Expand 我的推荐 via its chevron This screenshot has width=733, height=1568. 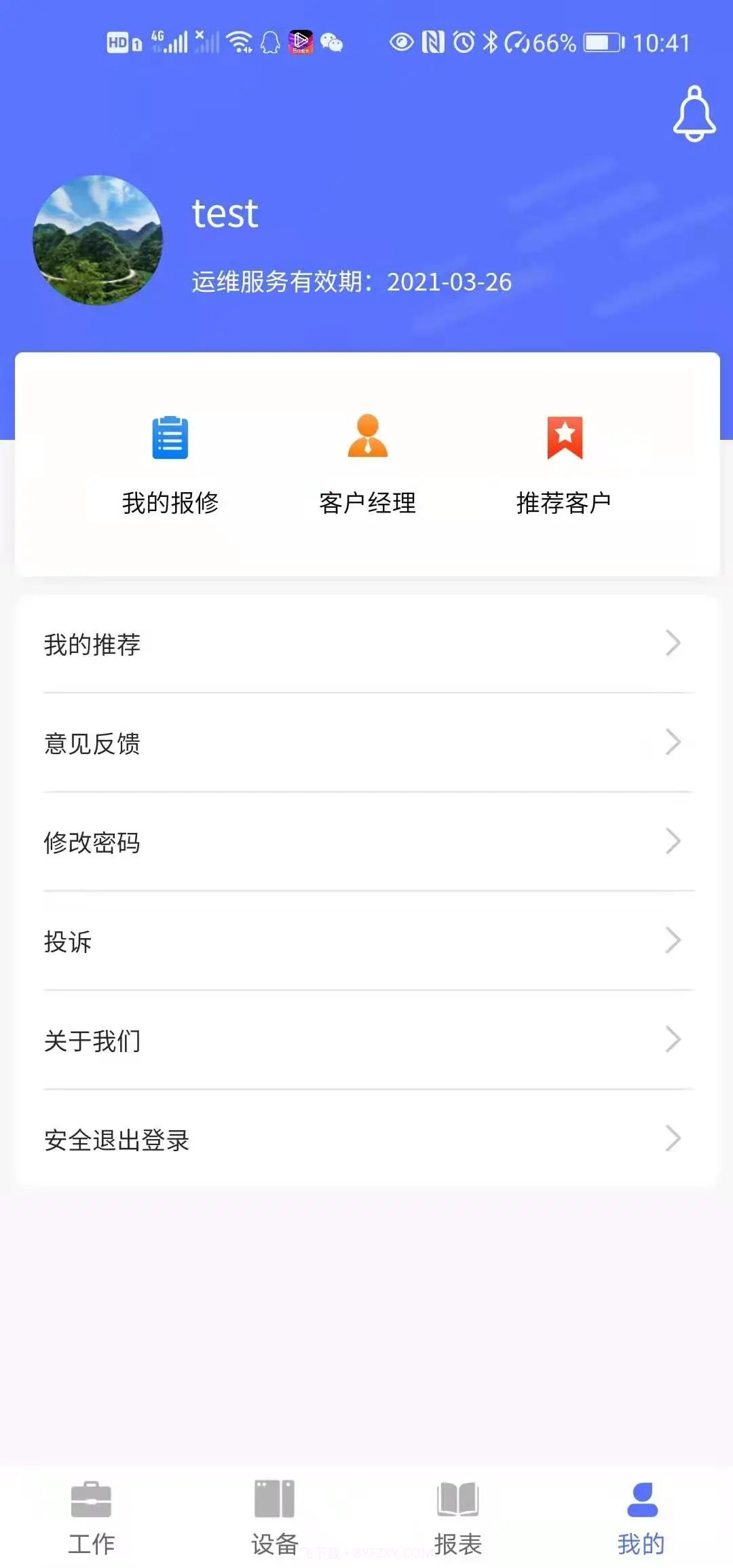(673, 643)
